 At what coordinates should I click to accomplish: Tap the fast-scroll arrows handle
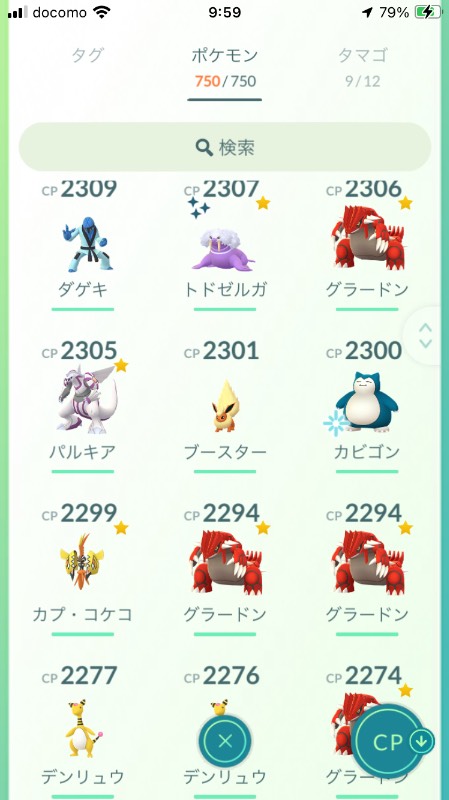pos(426,336)
